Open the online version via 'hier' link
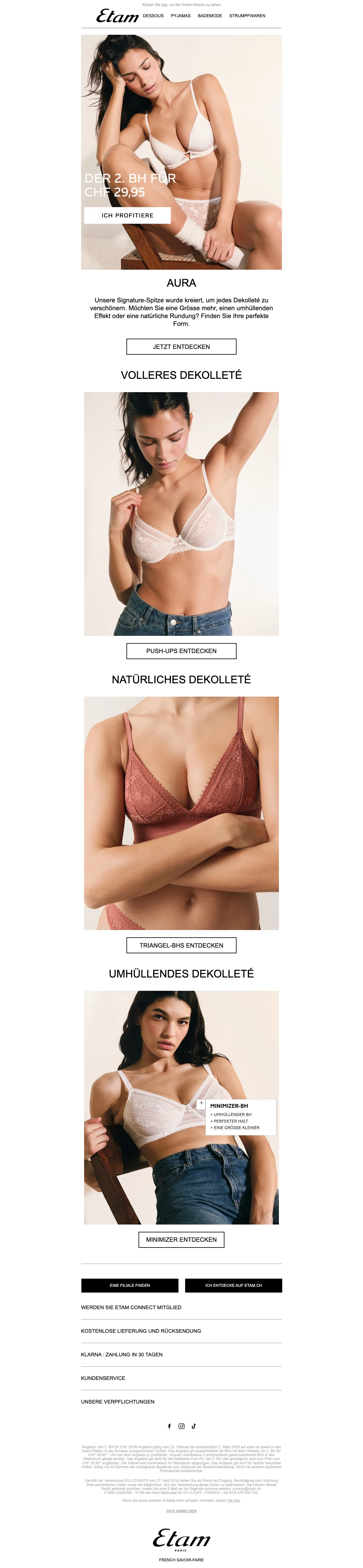This screenshot has width=363, height=1568. point(165,5)
